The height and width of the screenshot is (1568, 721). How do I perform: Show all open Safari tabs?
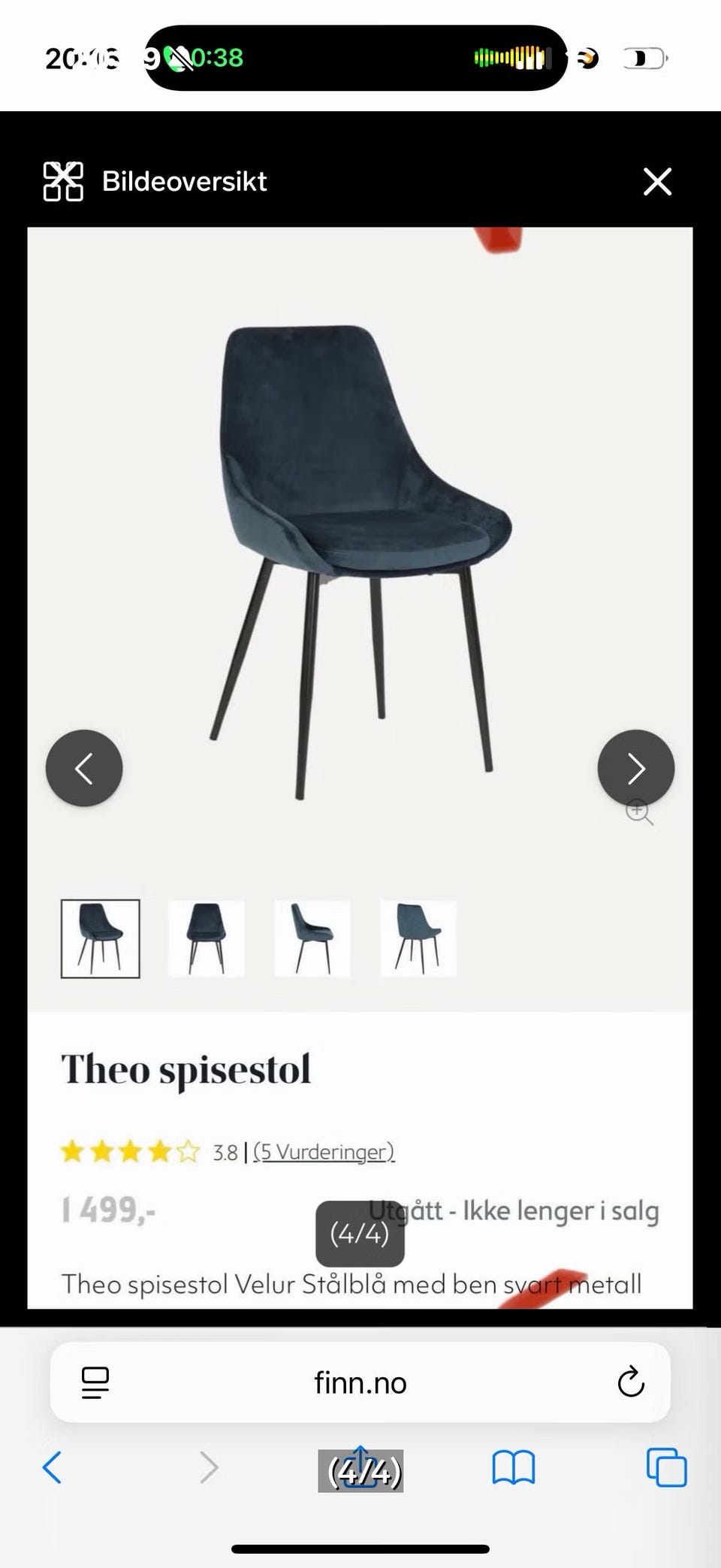click(666, 1467)
